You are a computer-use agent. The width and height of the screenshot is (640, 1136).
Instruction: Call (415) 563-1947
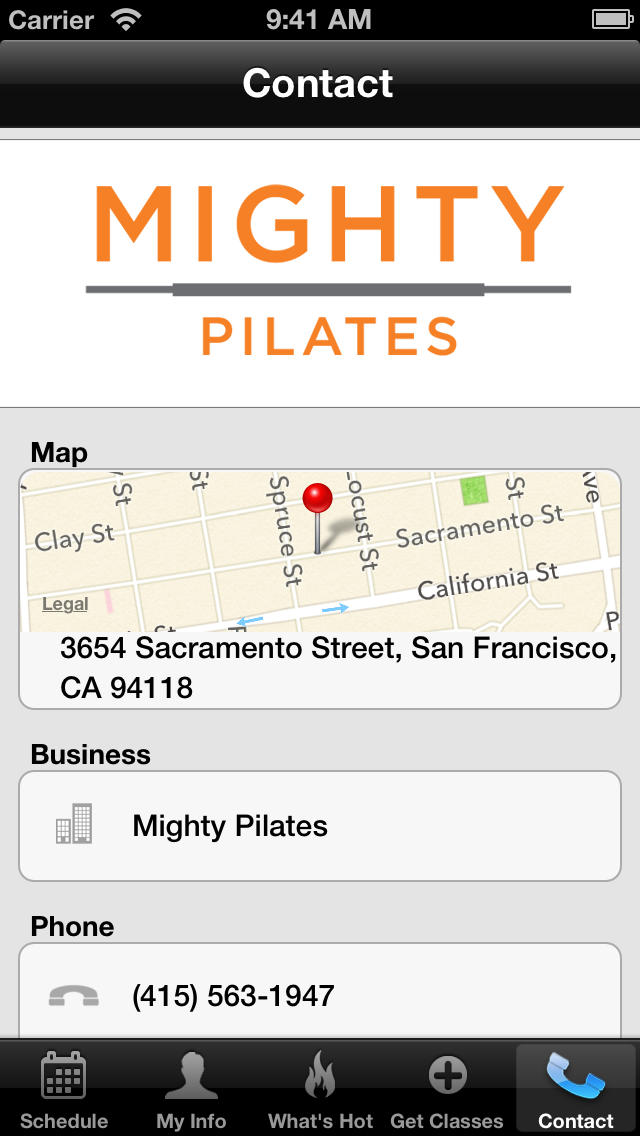coord(320,993)
